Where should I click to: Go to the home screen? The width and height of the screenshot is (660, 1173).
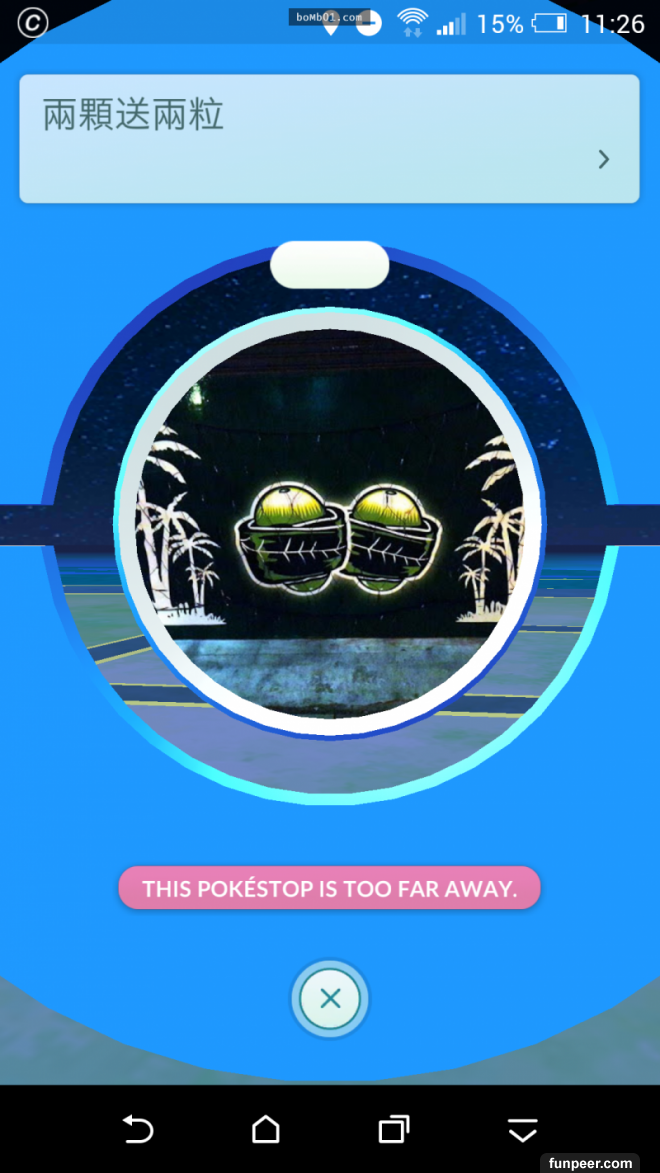[266, 1129]
